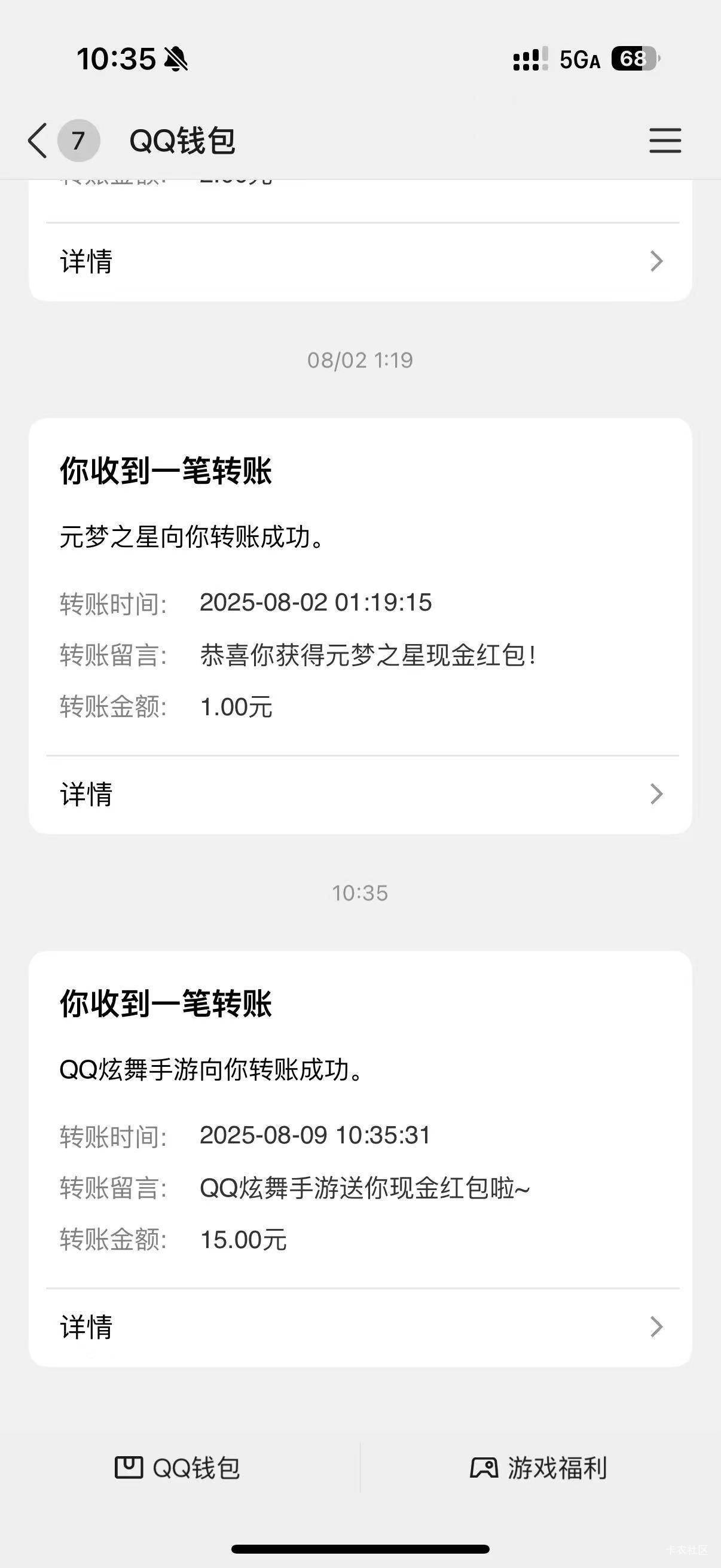This screenshot has height=1568, width=721.
Task: Go back using the top-left arrow
Action: pos(38,141)
